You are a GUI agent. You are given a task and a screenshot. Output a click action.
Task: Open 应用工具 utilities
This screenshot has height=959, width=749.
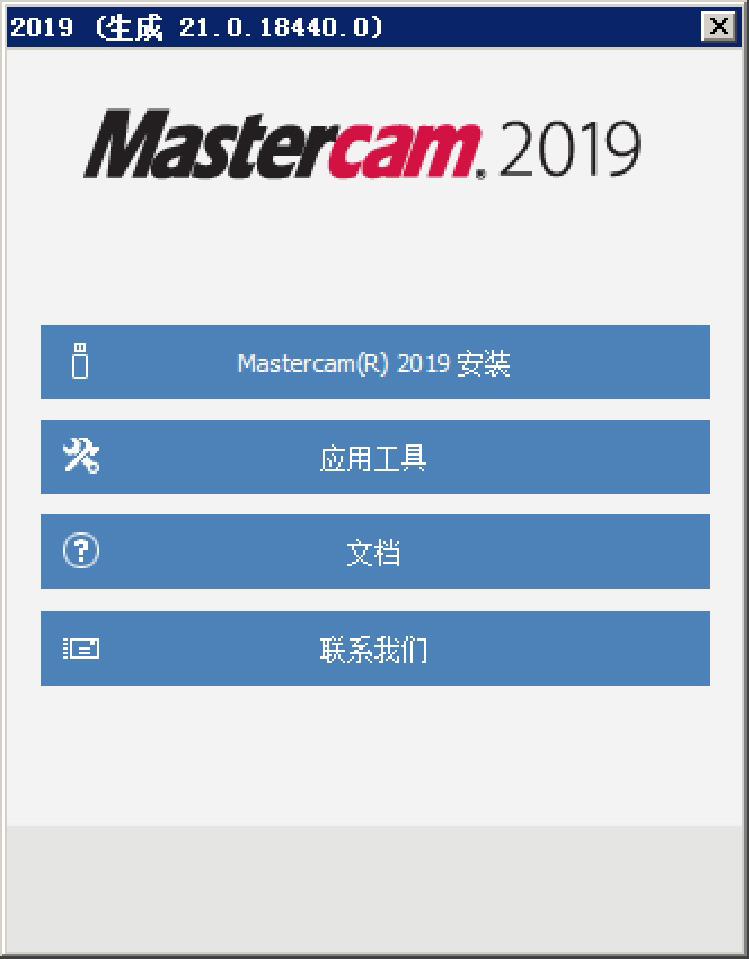(x=375, y=457)
